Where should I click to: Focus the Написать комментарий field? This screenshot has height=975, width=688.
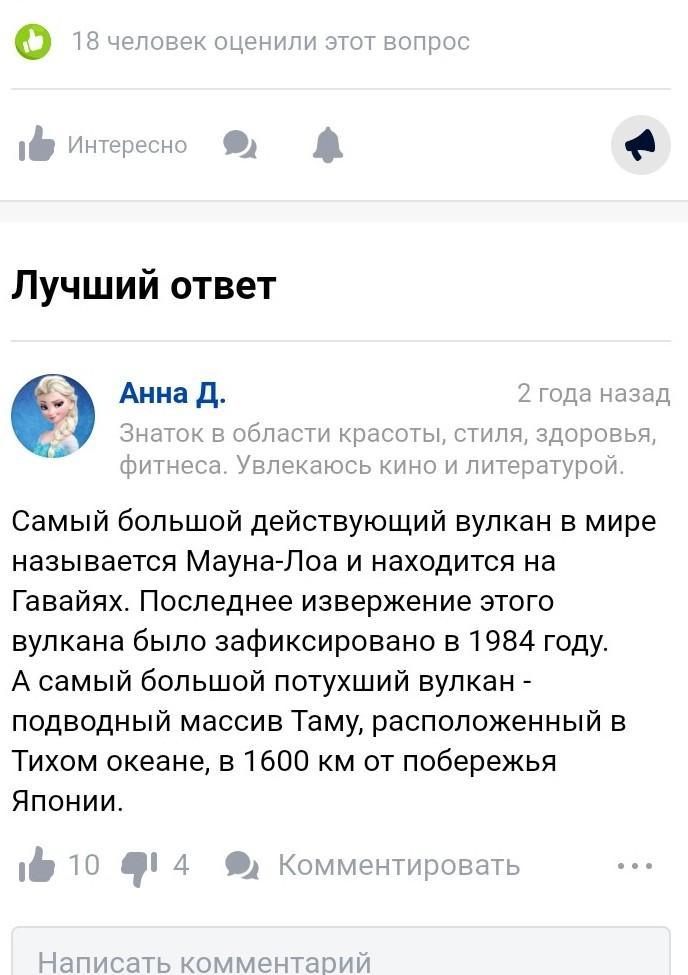[x=340, y=957]
